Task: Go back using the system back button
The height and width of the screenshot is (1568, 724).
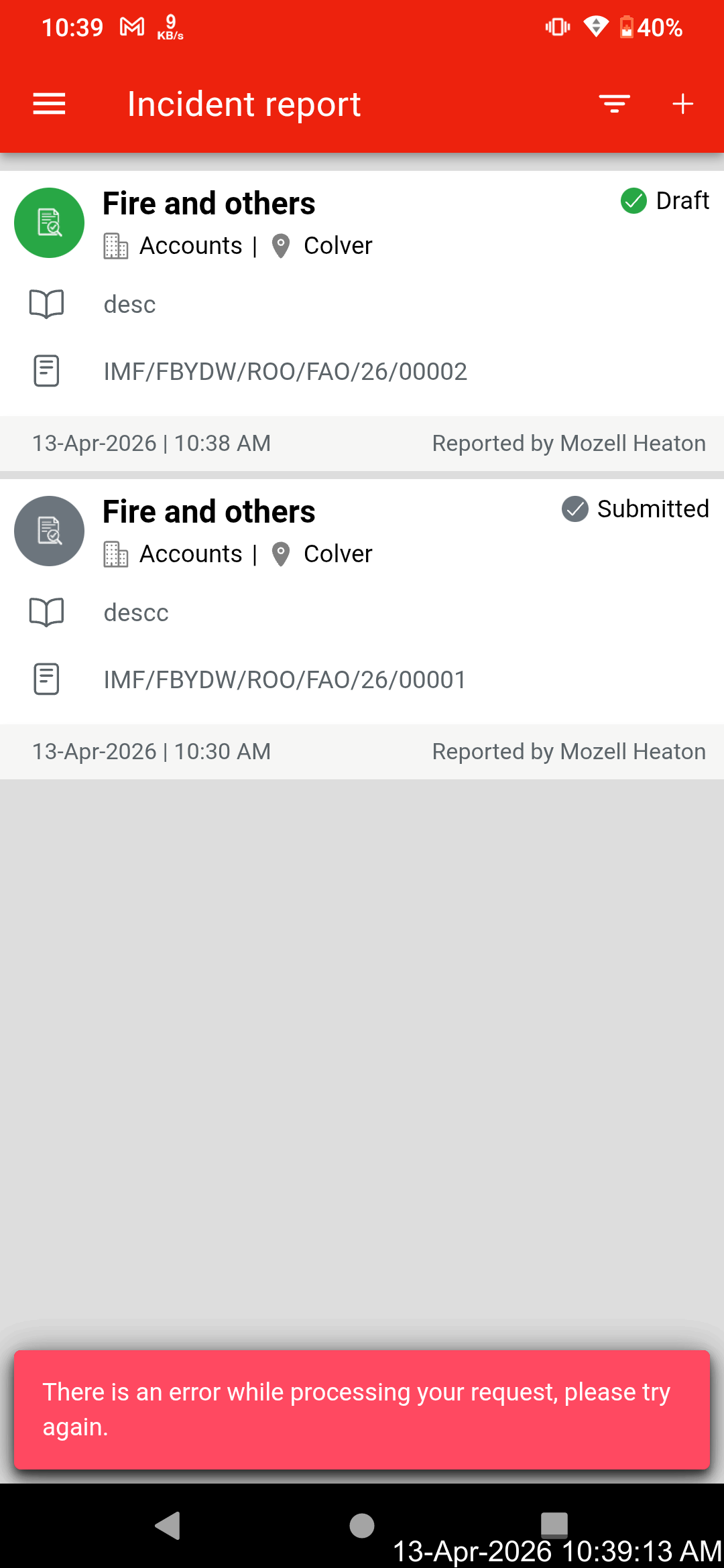Action: pos(168,1526)
